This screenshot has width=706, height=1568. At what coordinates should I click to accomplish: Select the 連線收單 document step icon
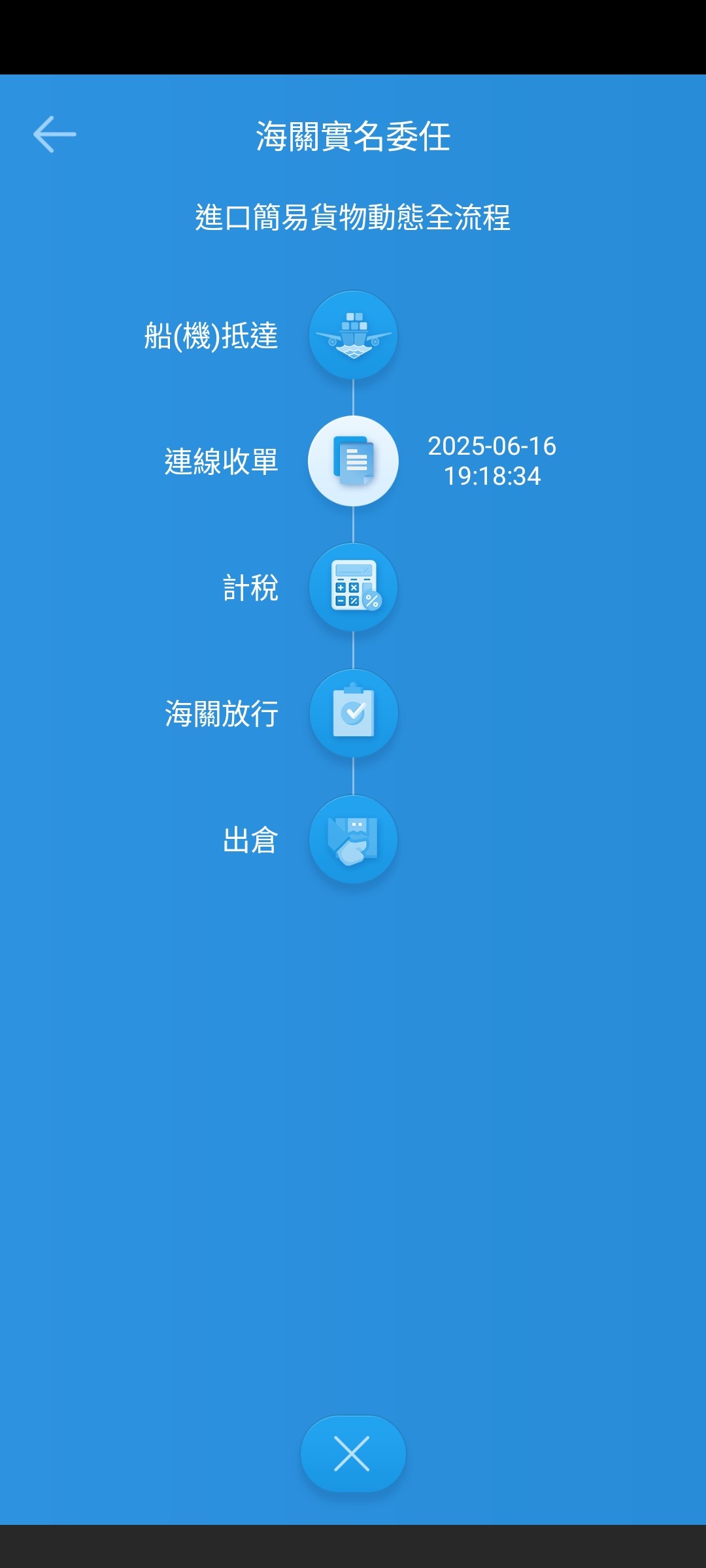coord(353,461)
